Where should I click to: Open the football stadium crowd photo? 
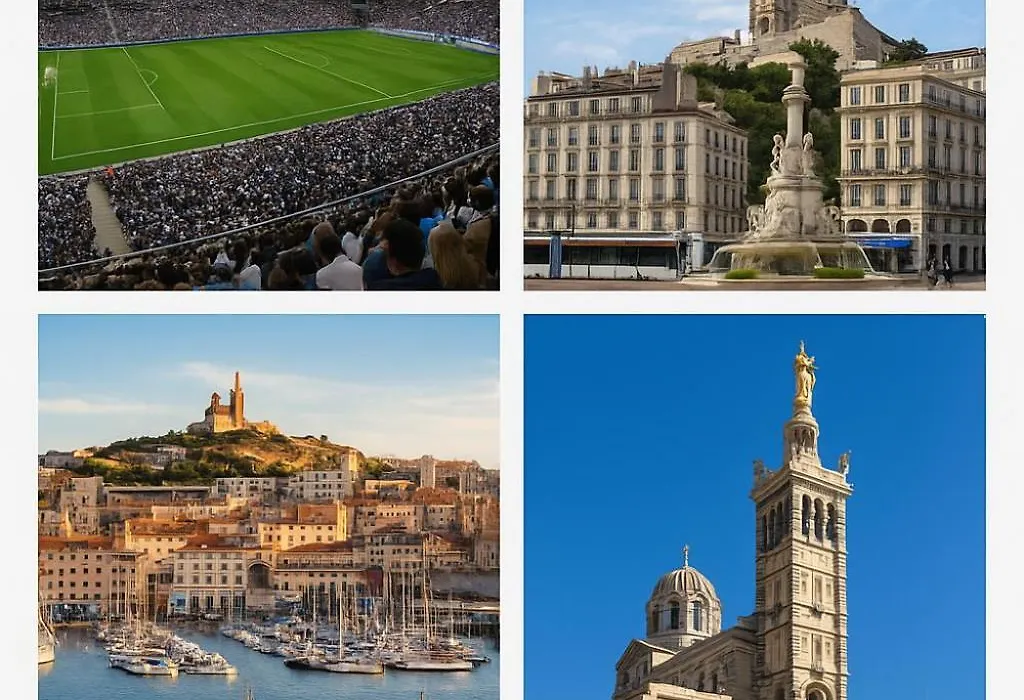268,145
